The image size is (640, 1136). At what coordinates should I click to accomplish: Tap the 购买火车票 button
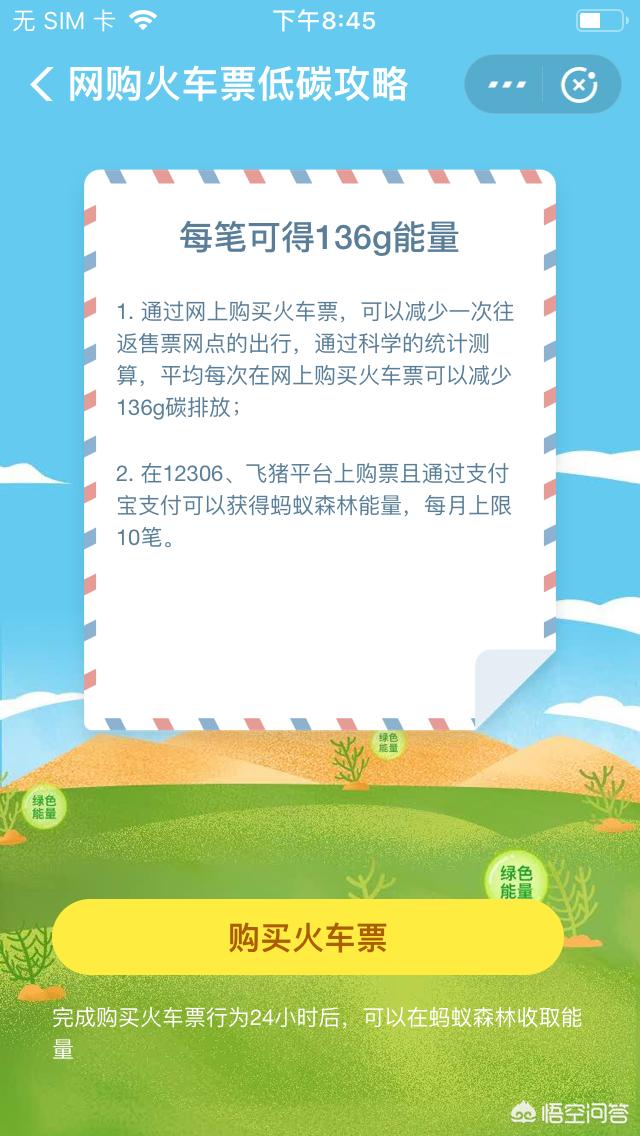coord(308,937)
